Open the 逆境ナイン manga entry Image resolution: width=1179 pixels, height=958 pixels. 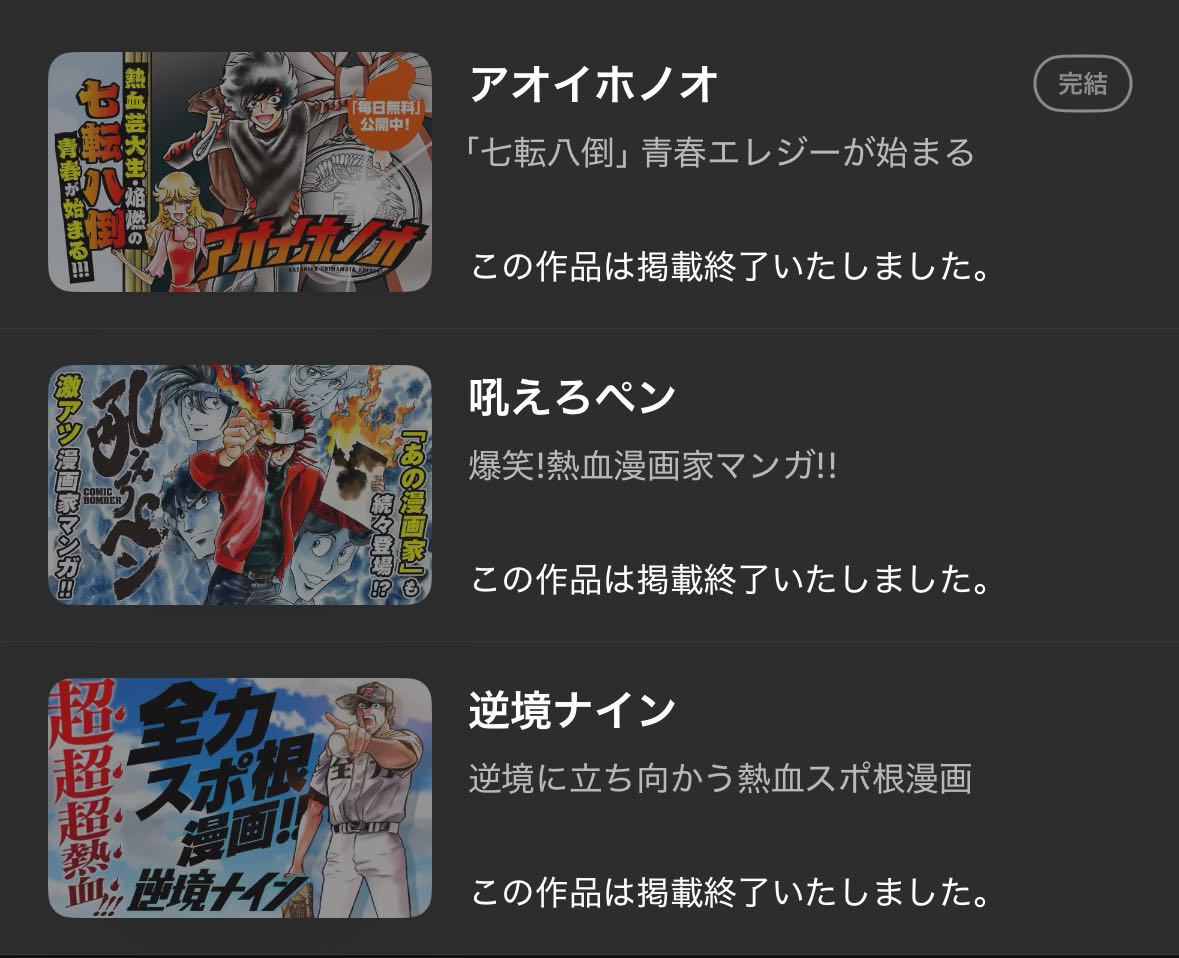pyautogui.click(x=572, y=711)
